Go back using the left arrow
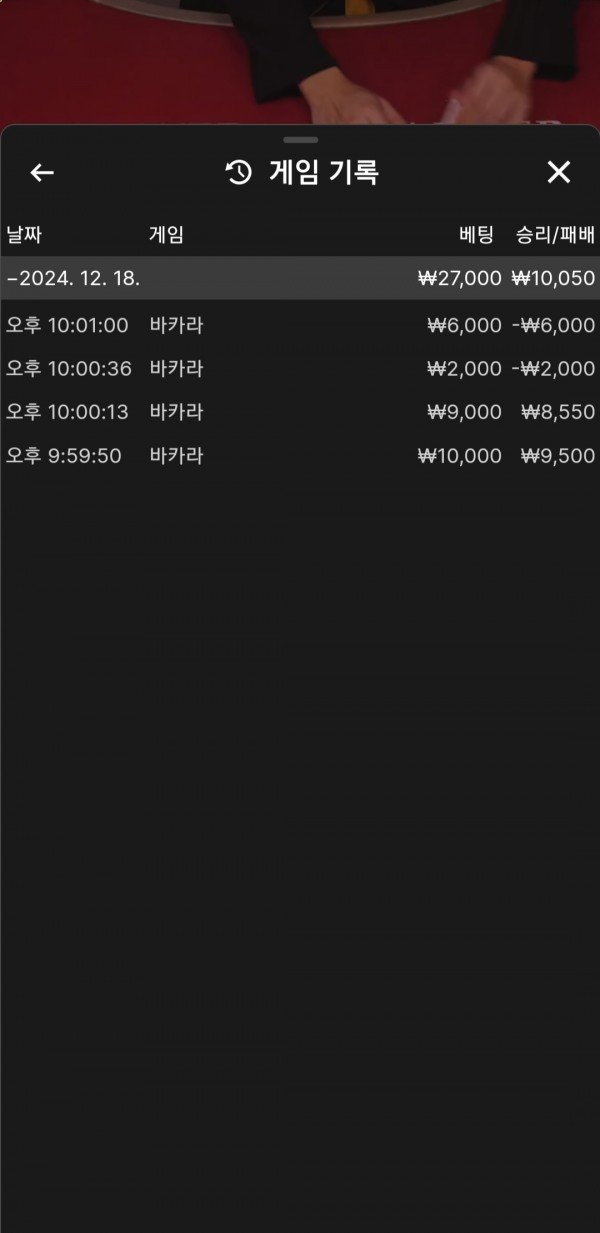This screenshot has height=1233, width=600. [42, 173]
